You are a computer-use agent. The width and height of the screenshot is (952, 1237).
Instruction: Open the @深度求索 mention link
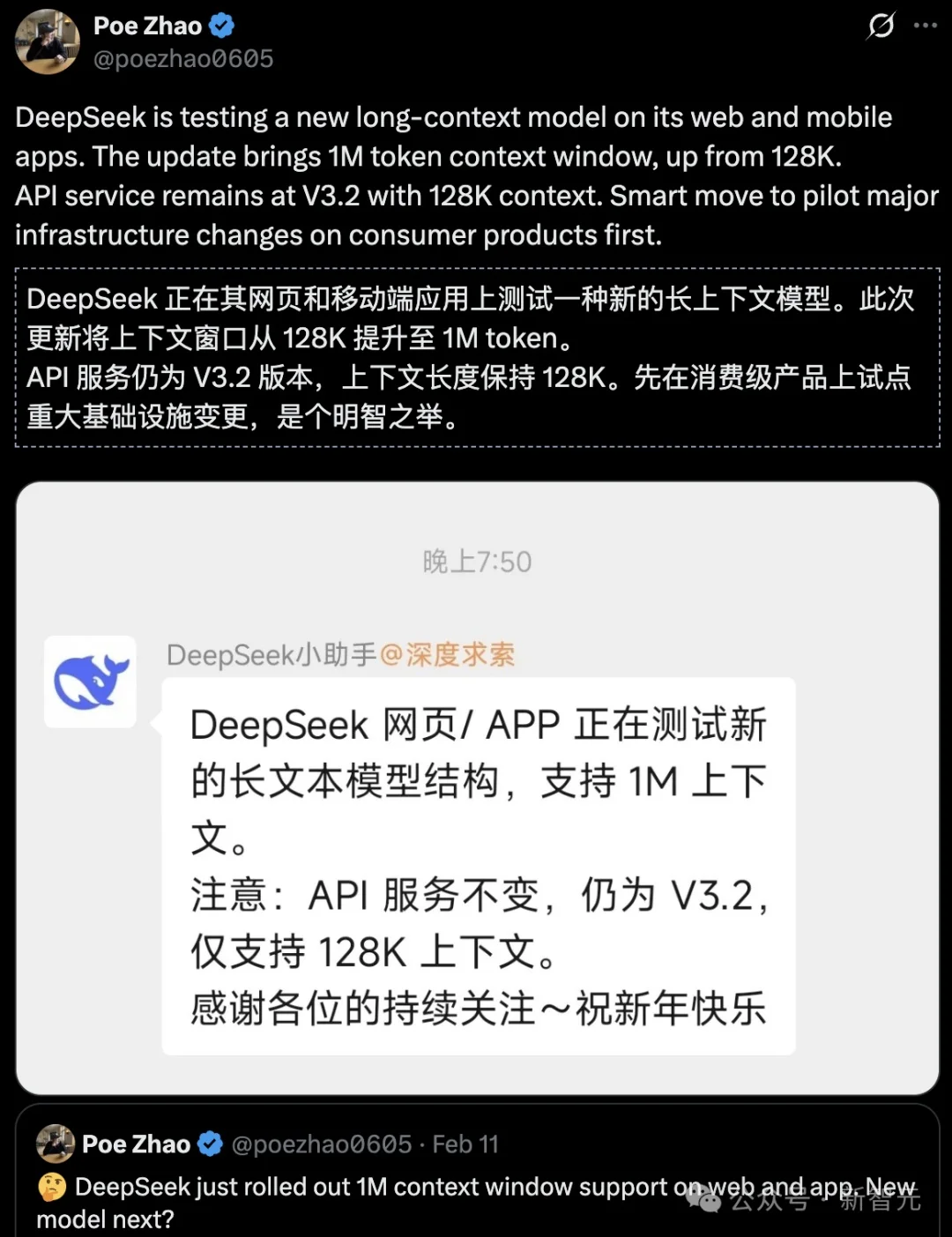451,655
